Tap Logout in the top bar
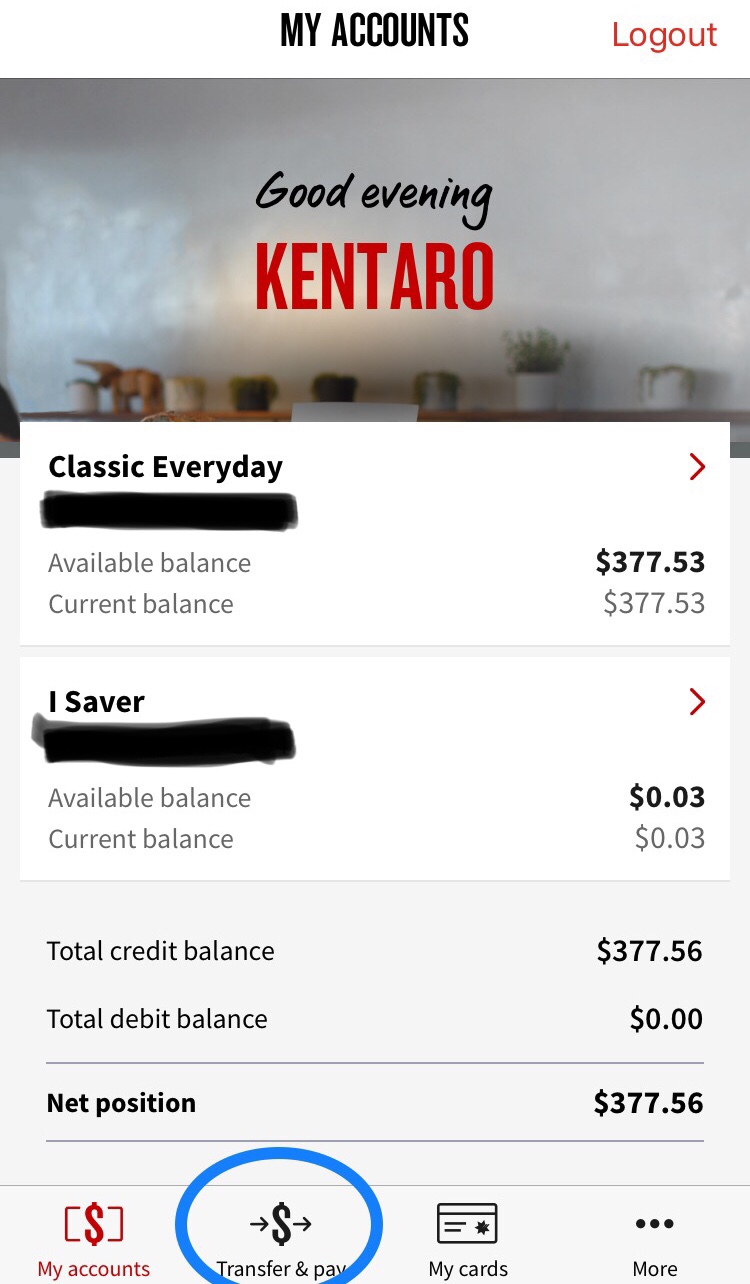 [664, 35]
